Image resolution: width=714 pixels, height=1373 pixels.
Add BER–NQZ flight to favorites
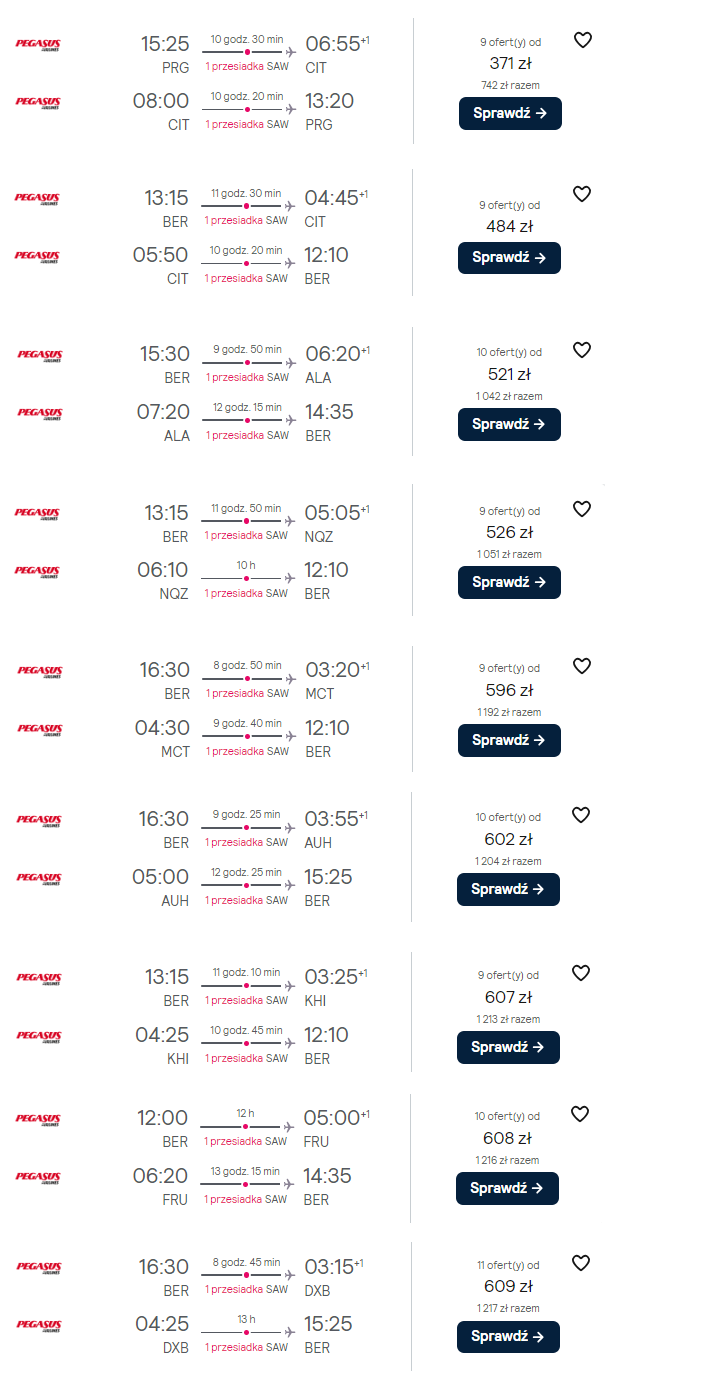coord(582,509)
